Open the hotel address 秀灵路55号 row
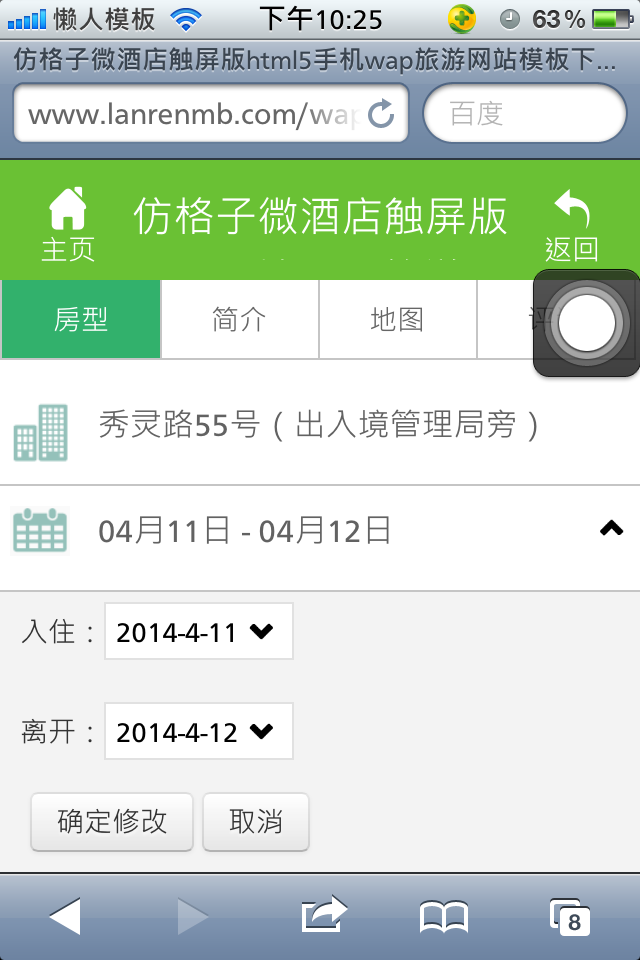640x960 pixels. [x=320, y=426]
